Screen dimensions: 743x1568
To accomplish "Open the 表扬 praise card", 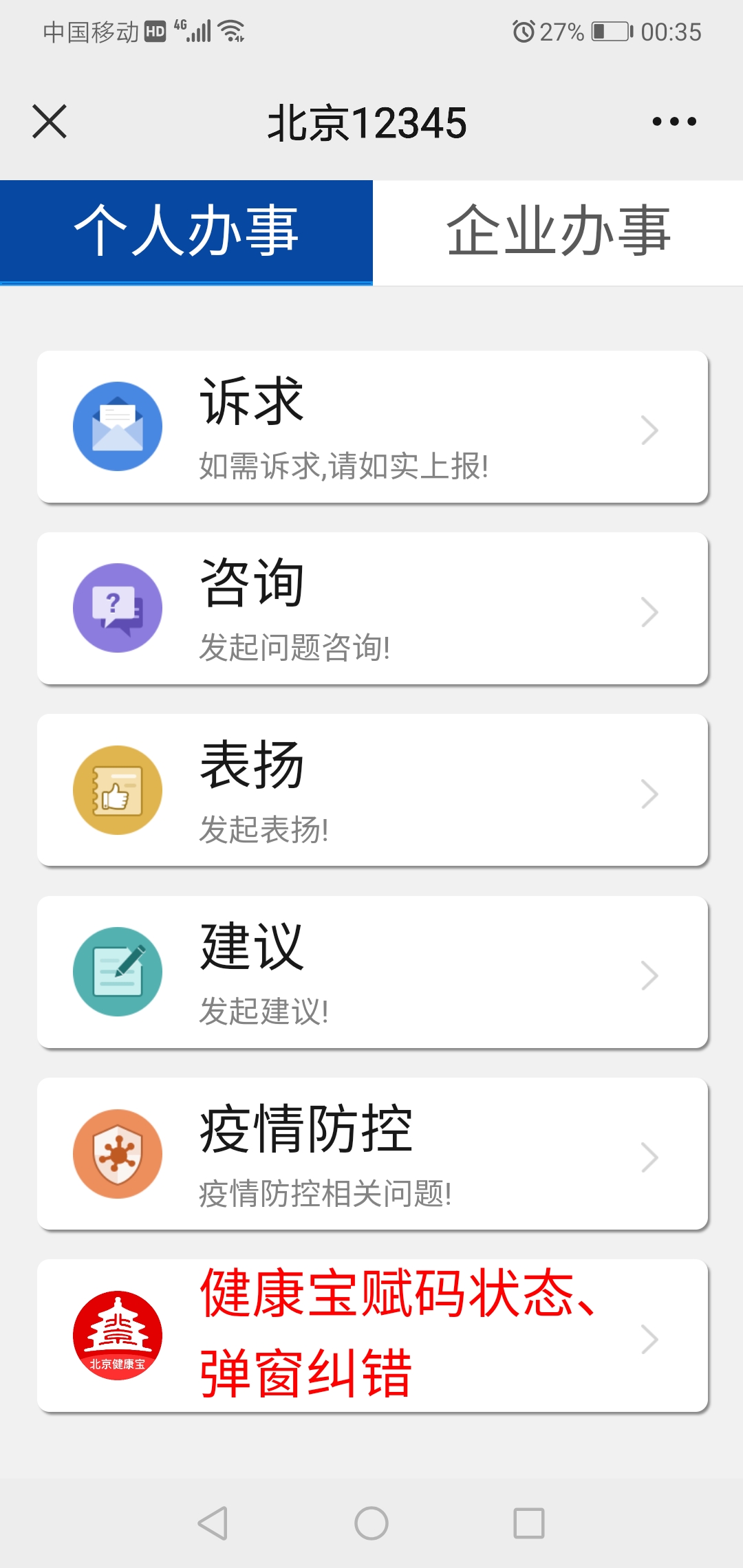I will (x=372, y=790).
